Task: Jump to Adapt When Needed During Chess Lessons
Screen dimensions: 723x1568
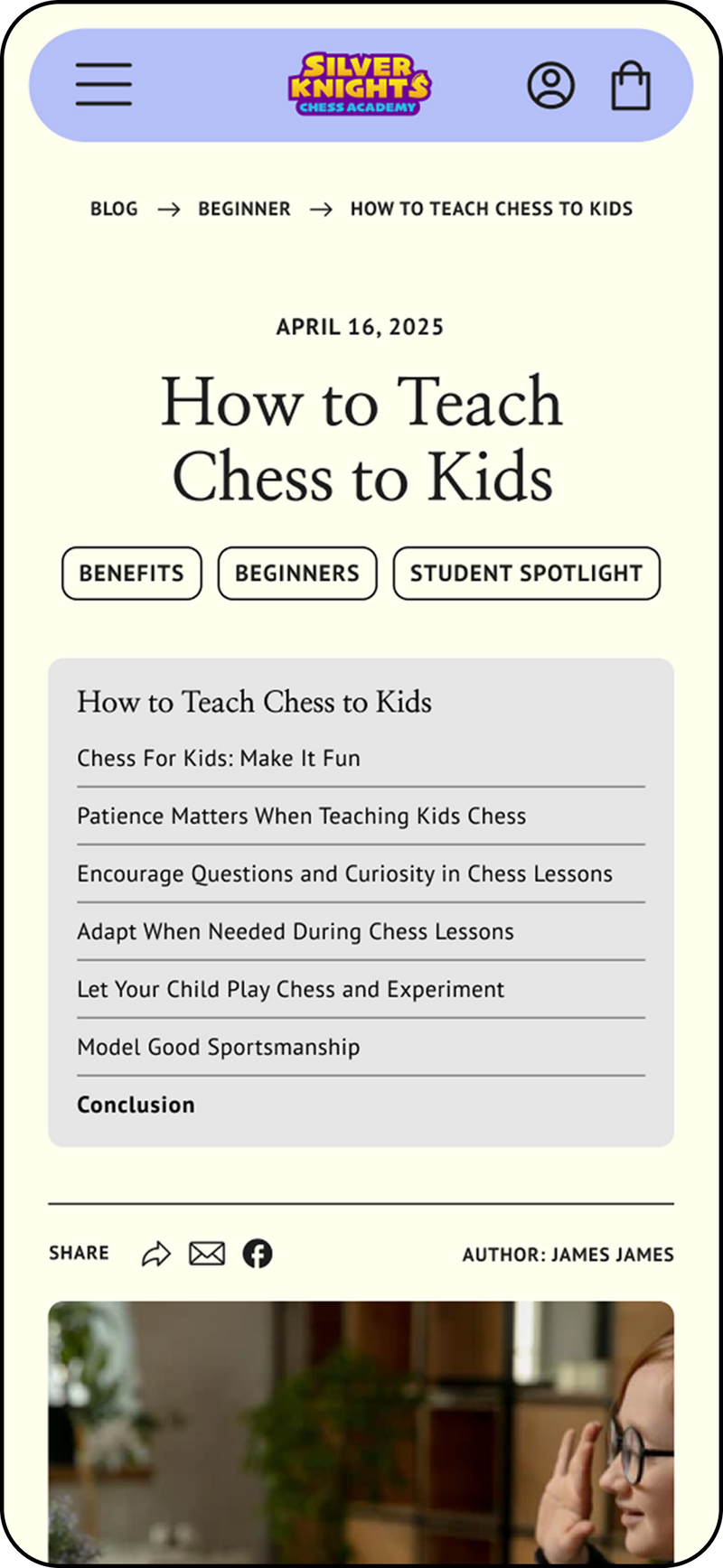Action: coord(295,931)
